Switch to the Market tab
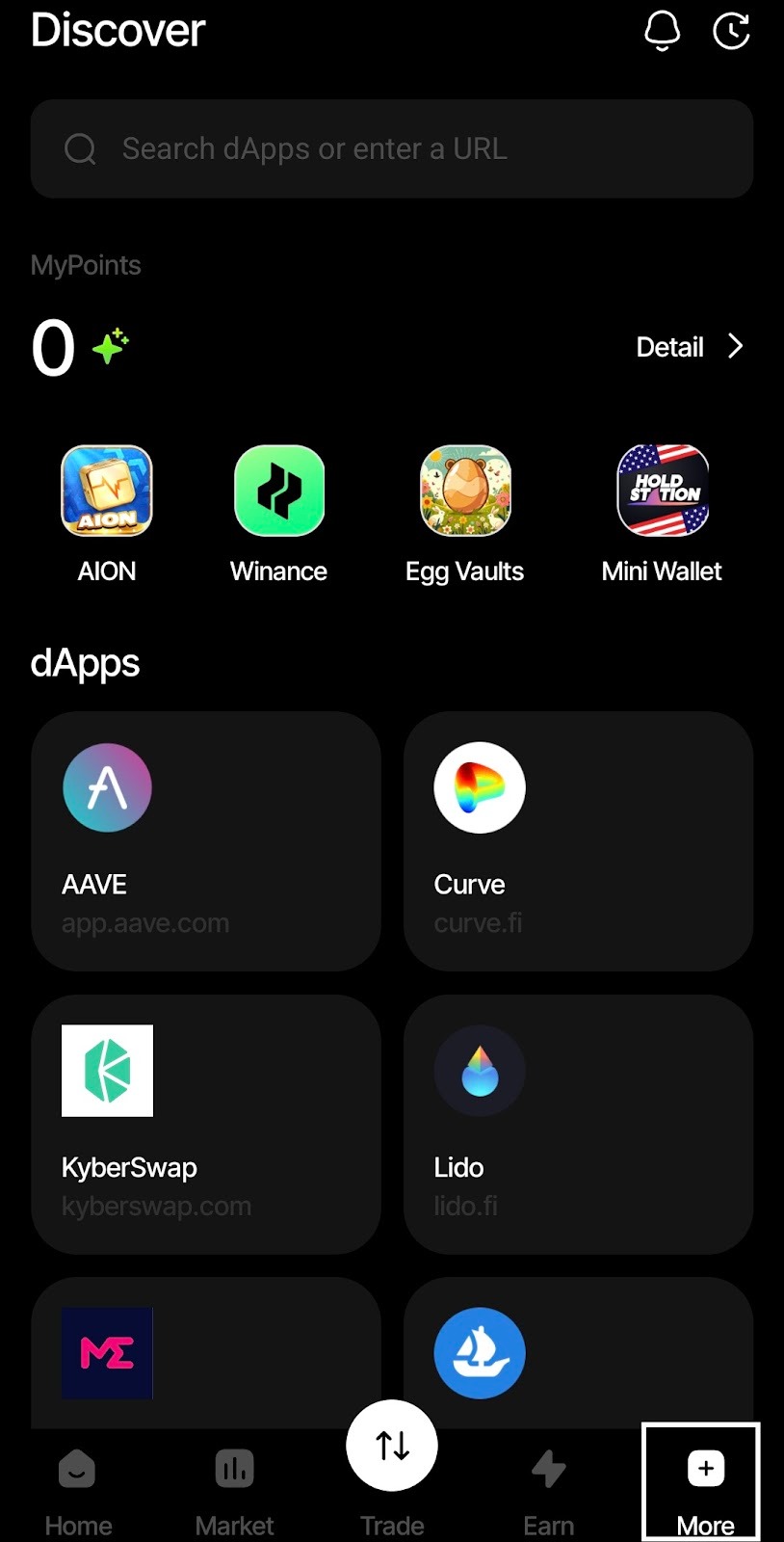Viewport: 784px width, 1542px height. point(235,1489)
